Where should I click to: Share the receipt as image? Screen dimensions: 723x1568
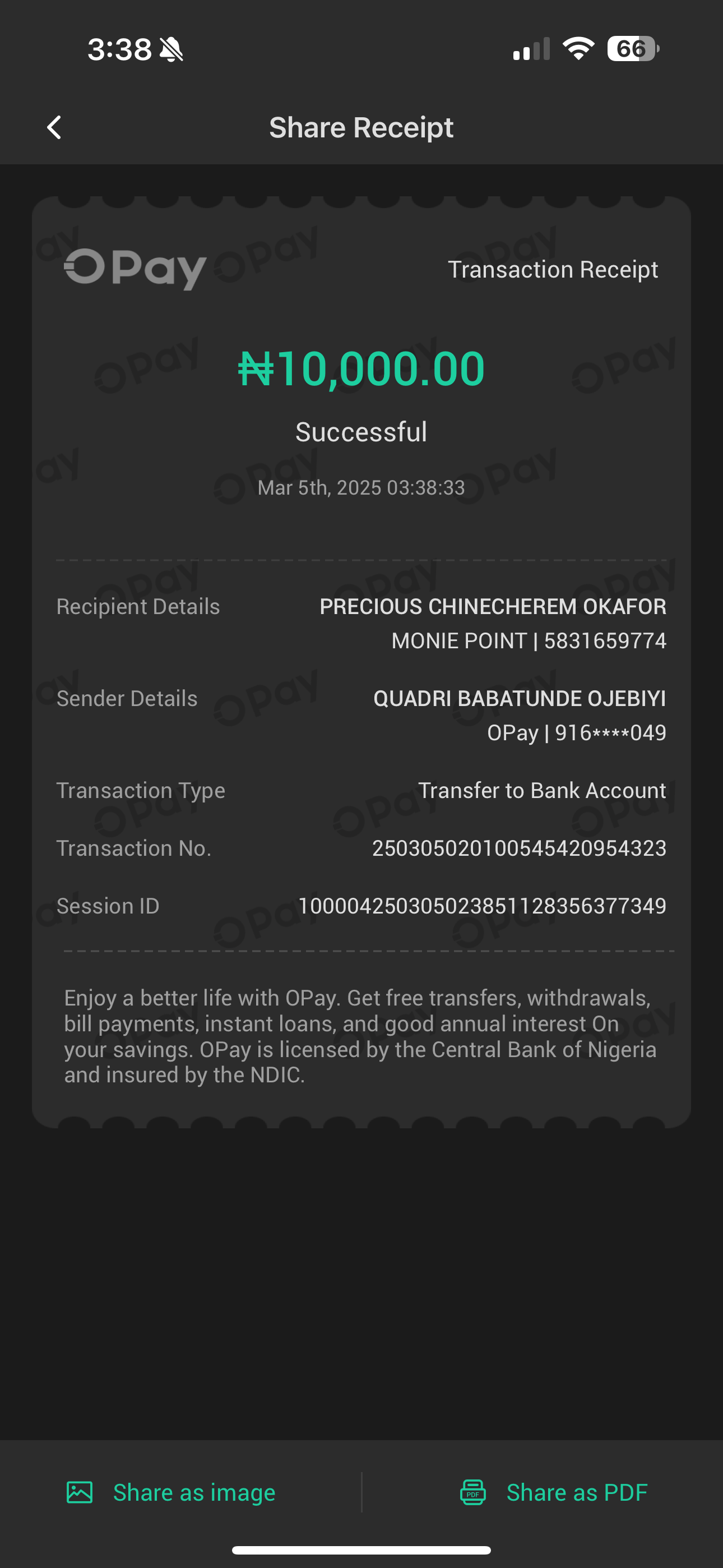171,1492
